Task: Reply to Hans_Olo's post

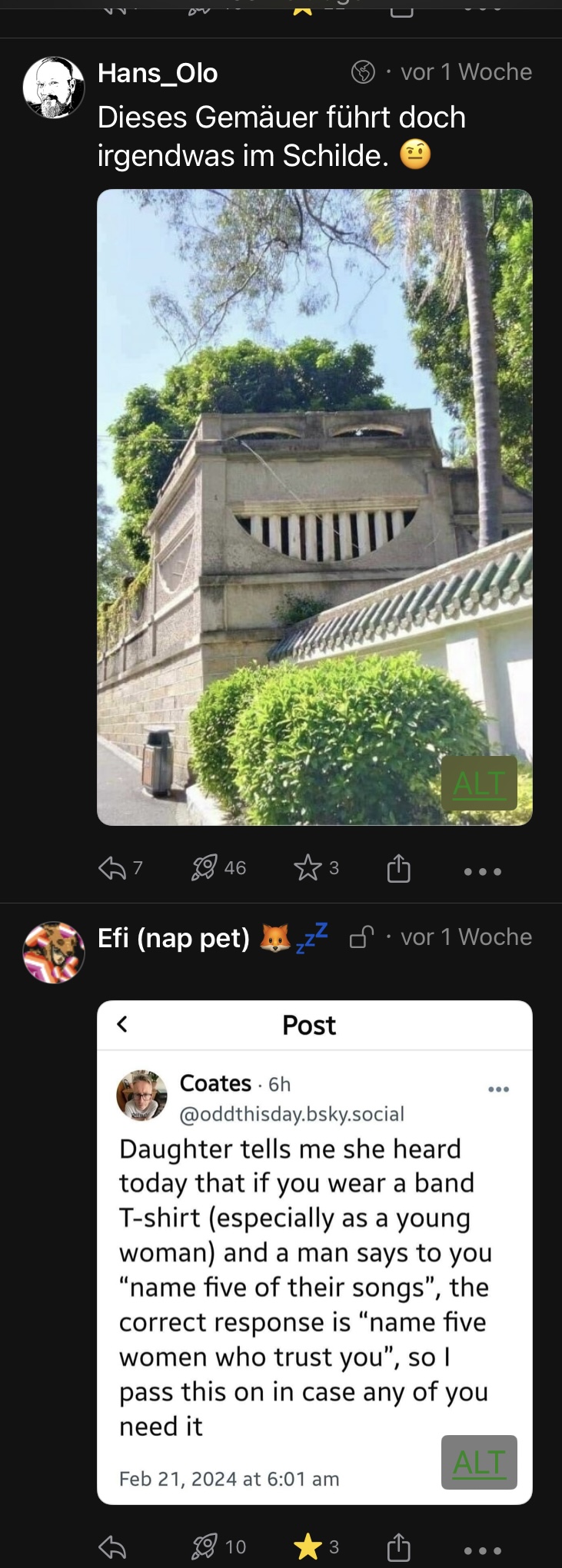Action: 112,869
